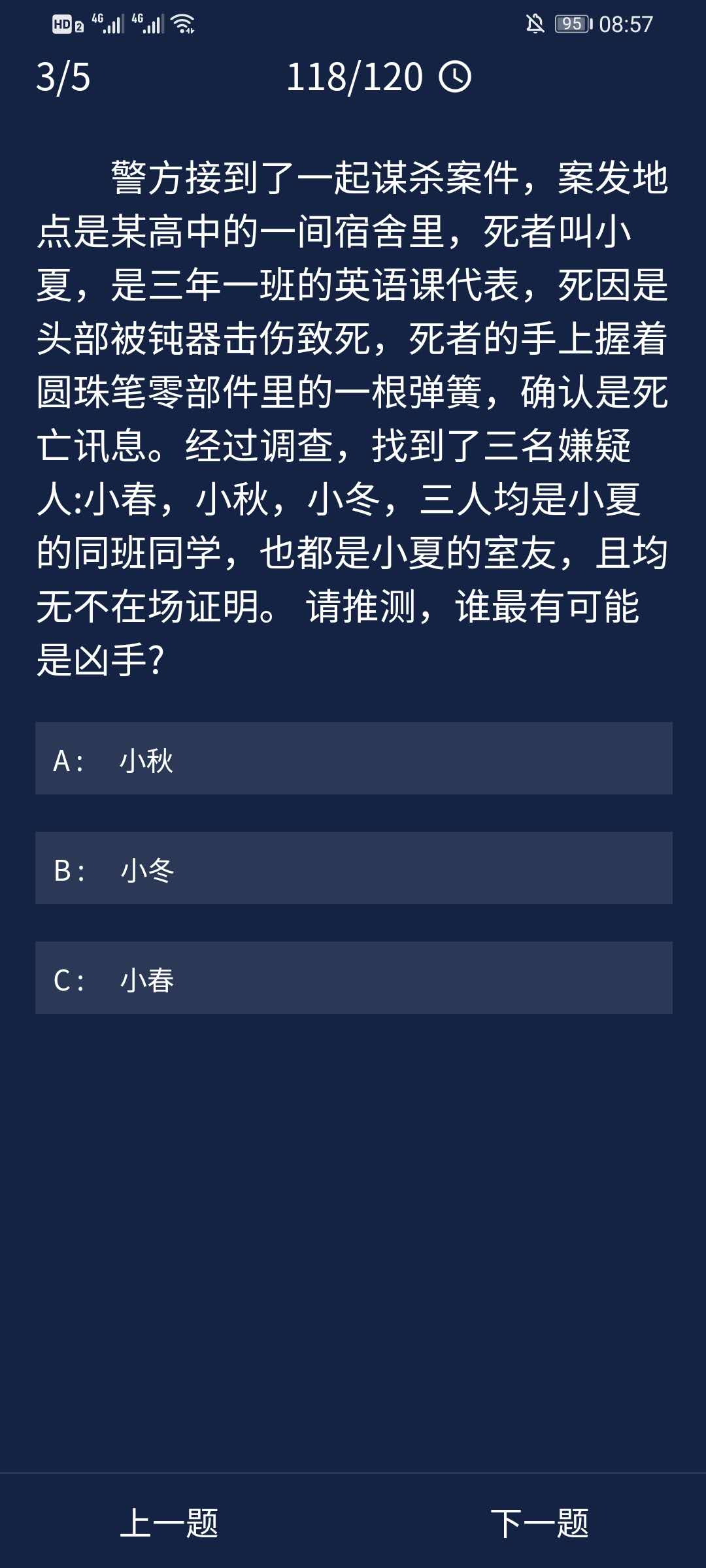The height and width of the screenshot is (1568, 706).
Task: Go back with 上一题
Action: pyautogui.click(x=169, y=1523)
